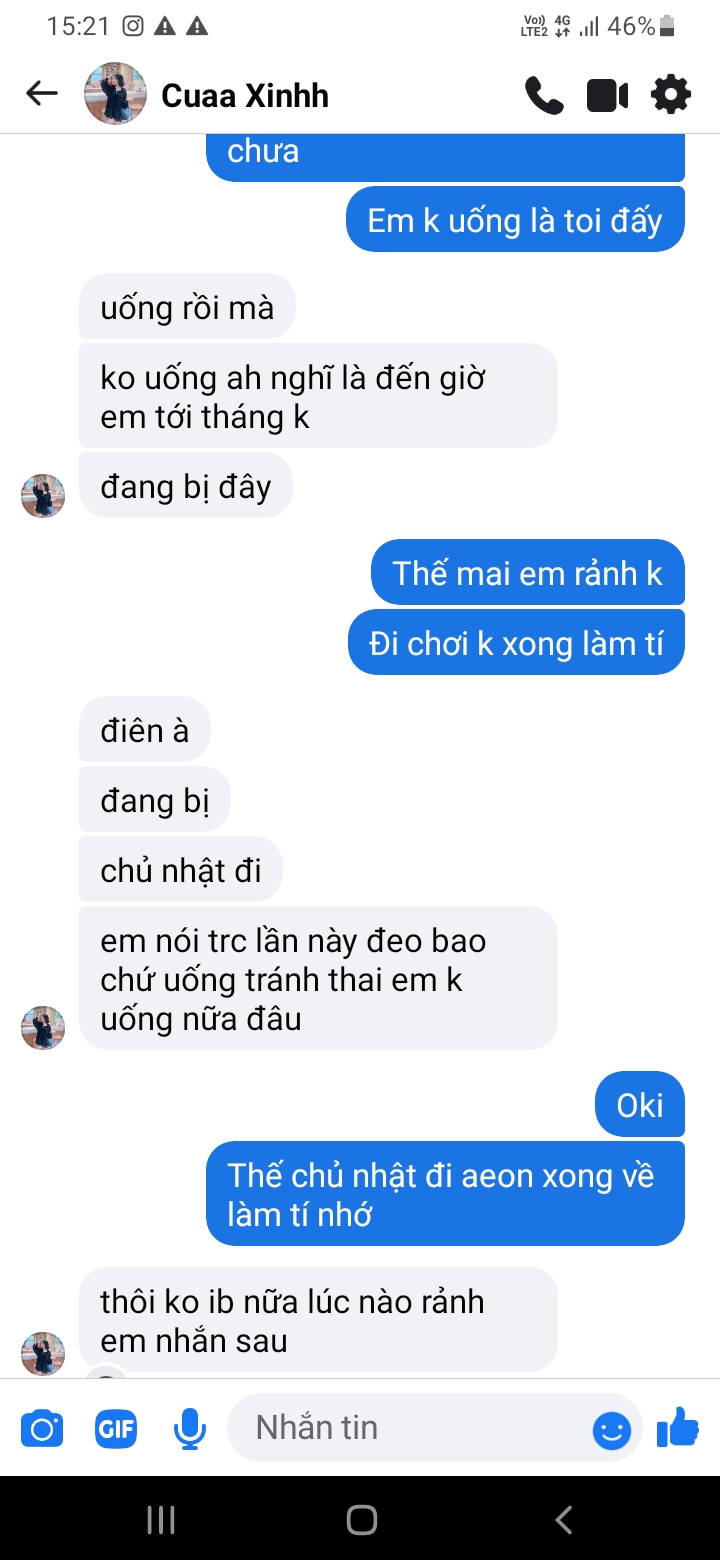This screenshot has height=1560, width=720.
Task: Go to the home screen
Action: point(361,1520)
